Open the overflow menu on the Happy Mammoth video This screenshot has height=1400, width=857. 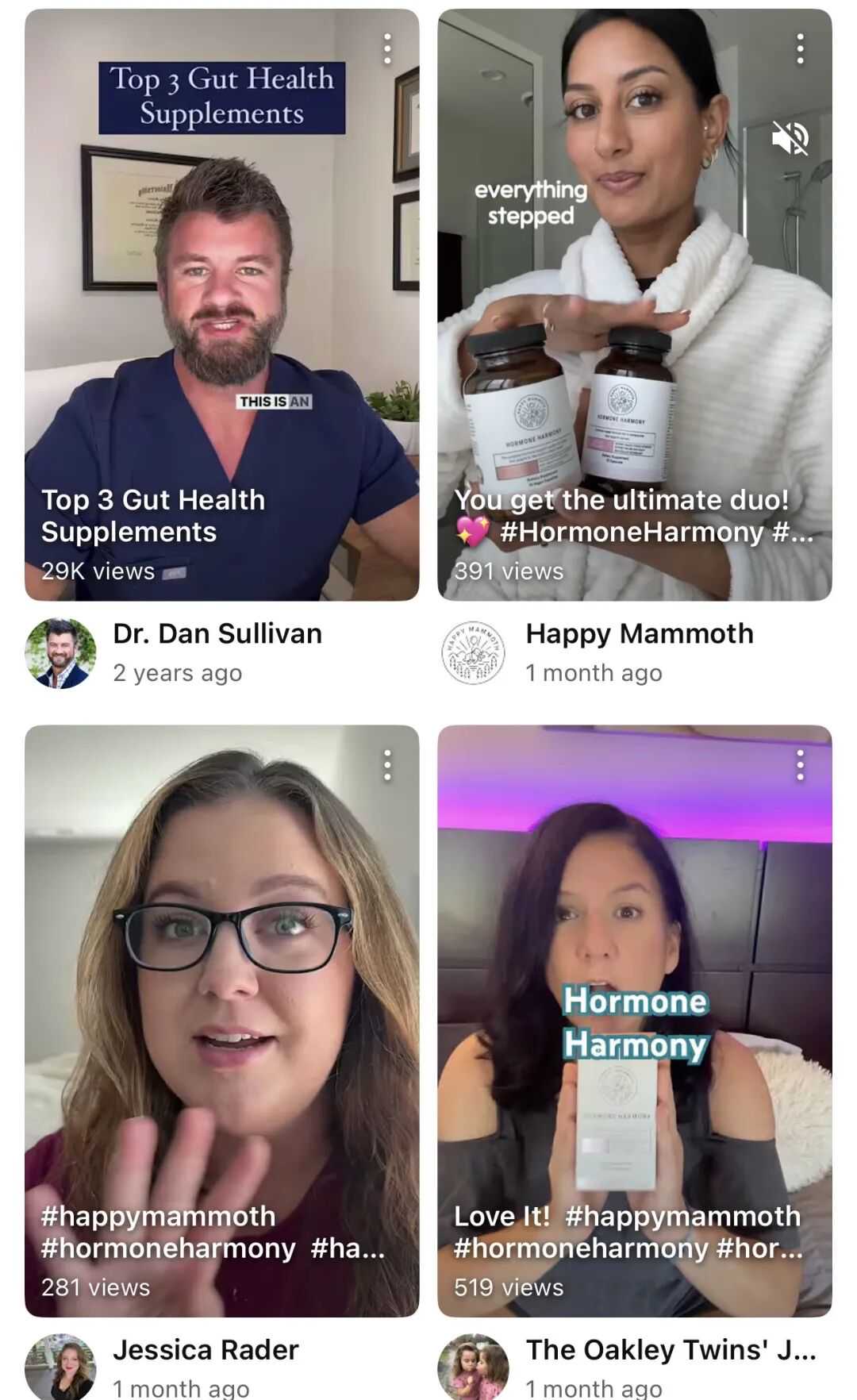coord(800,49)
